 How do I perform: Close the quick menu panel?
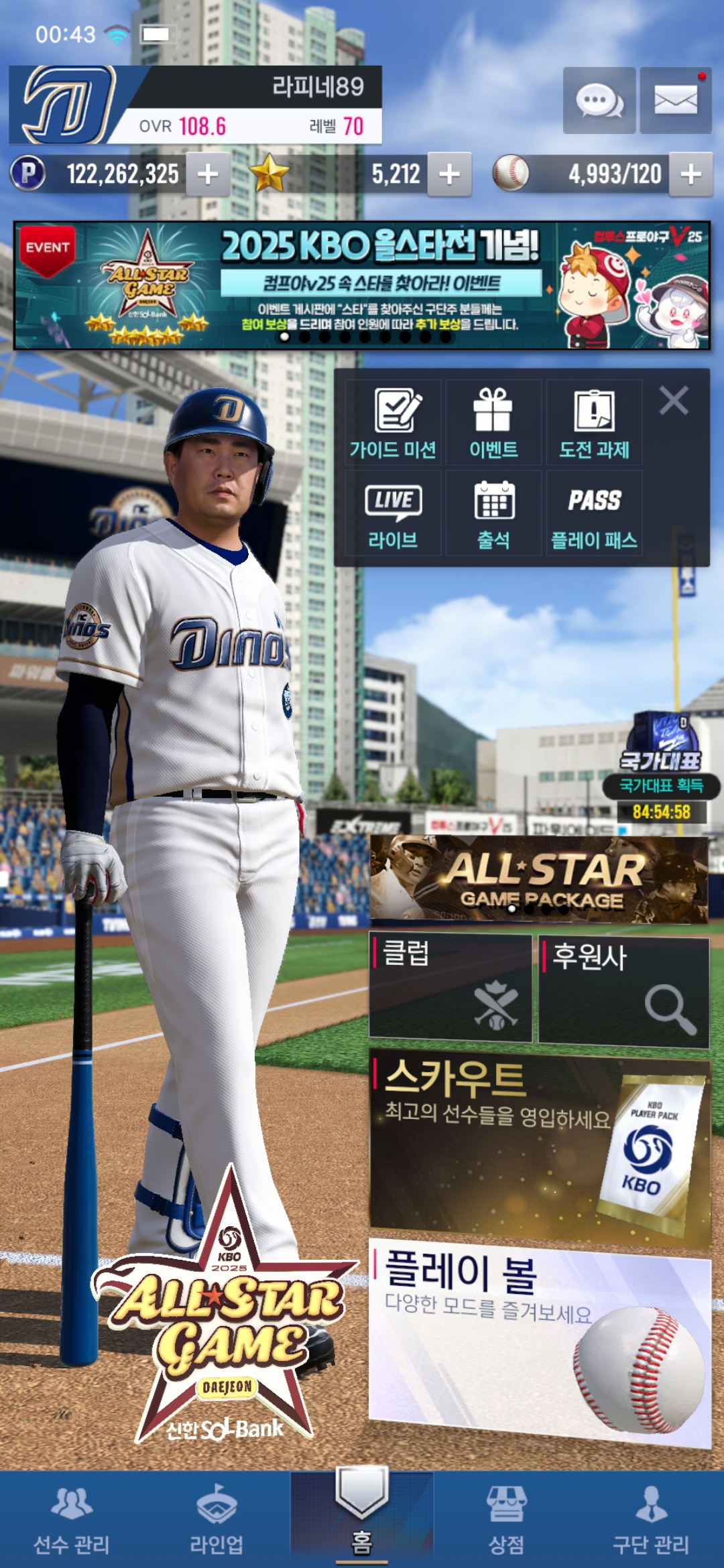tap(674, 401)
